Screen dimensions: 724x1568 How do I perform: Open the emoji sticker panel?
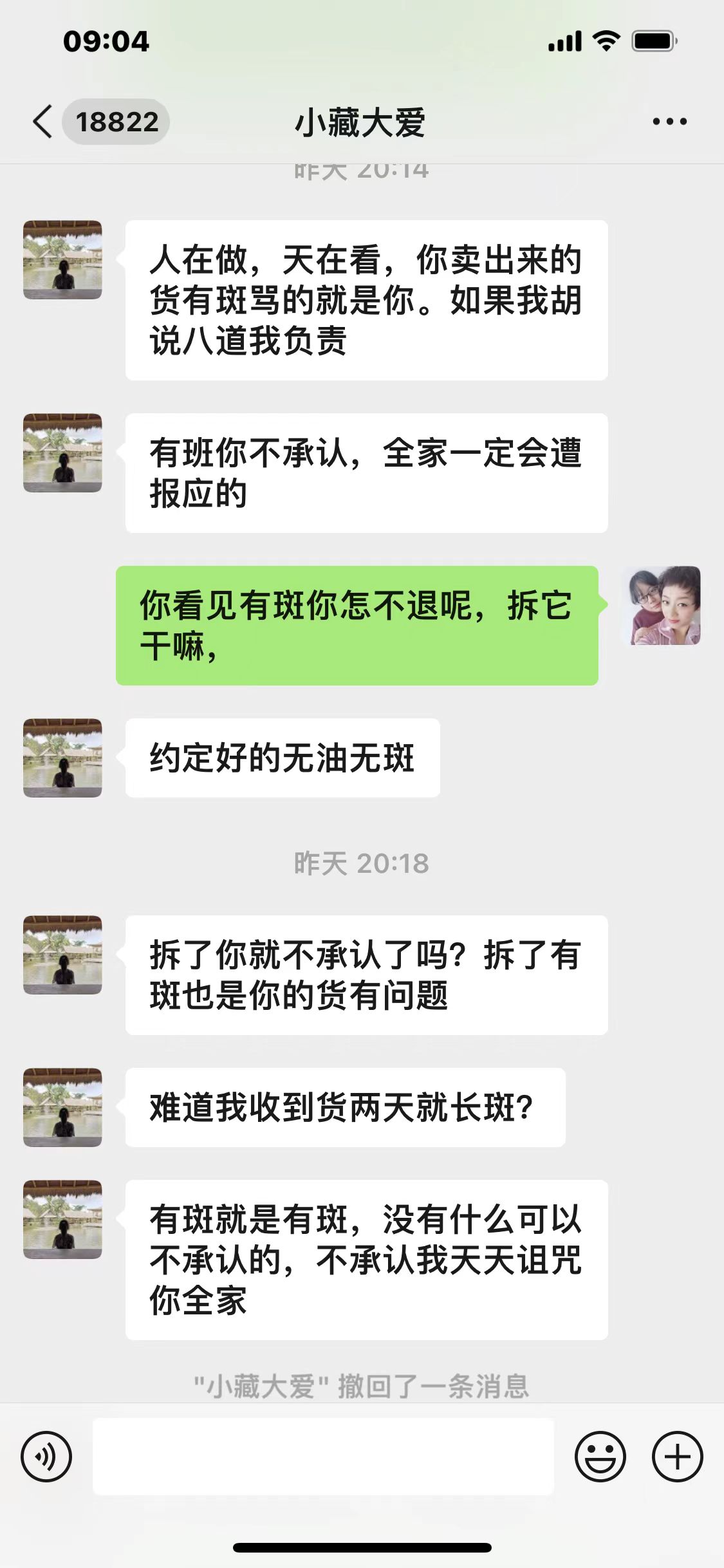(x=600, y=1457)
